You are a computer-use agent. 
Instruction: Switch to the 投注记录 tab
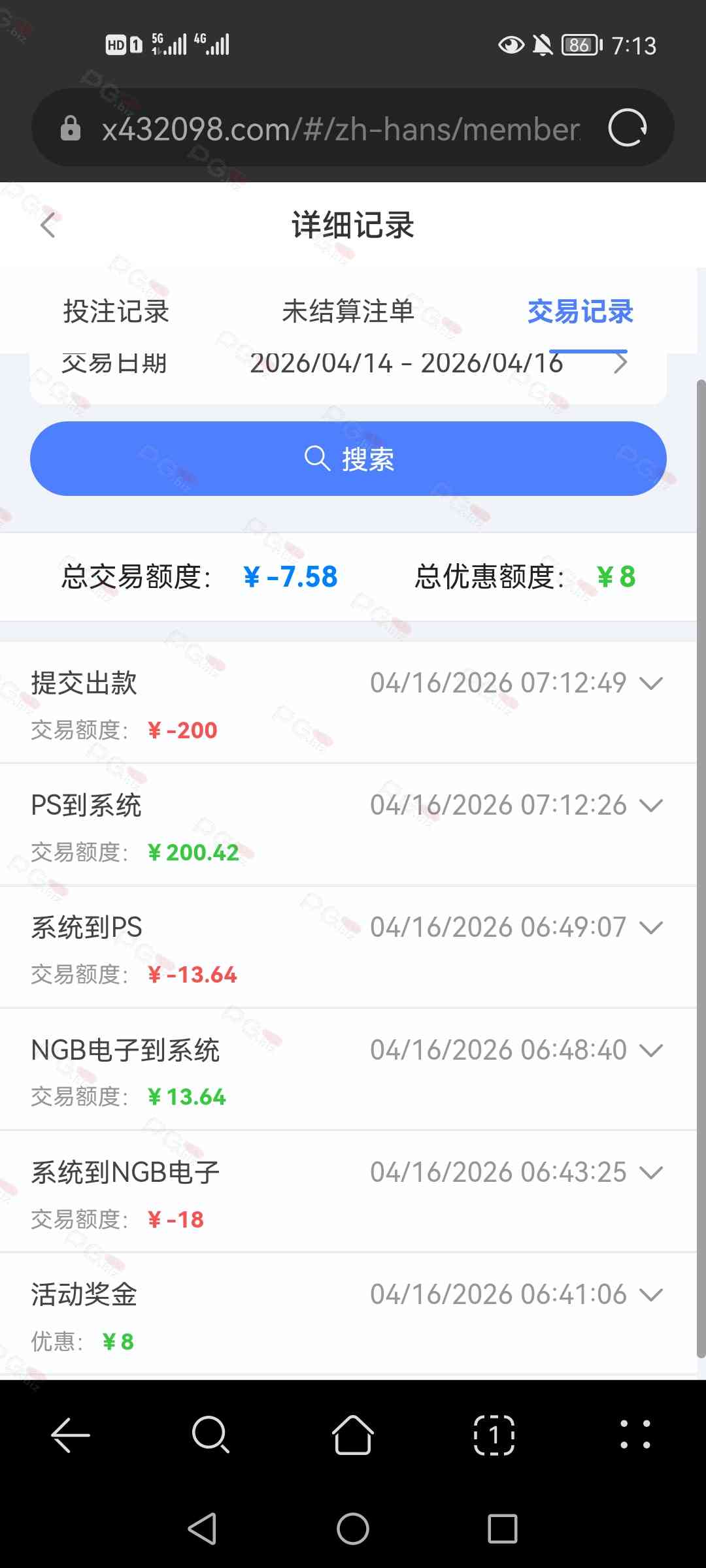tap(116, 312)
